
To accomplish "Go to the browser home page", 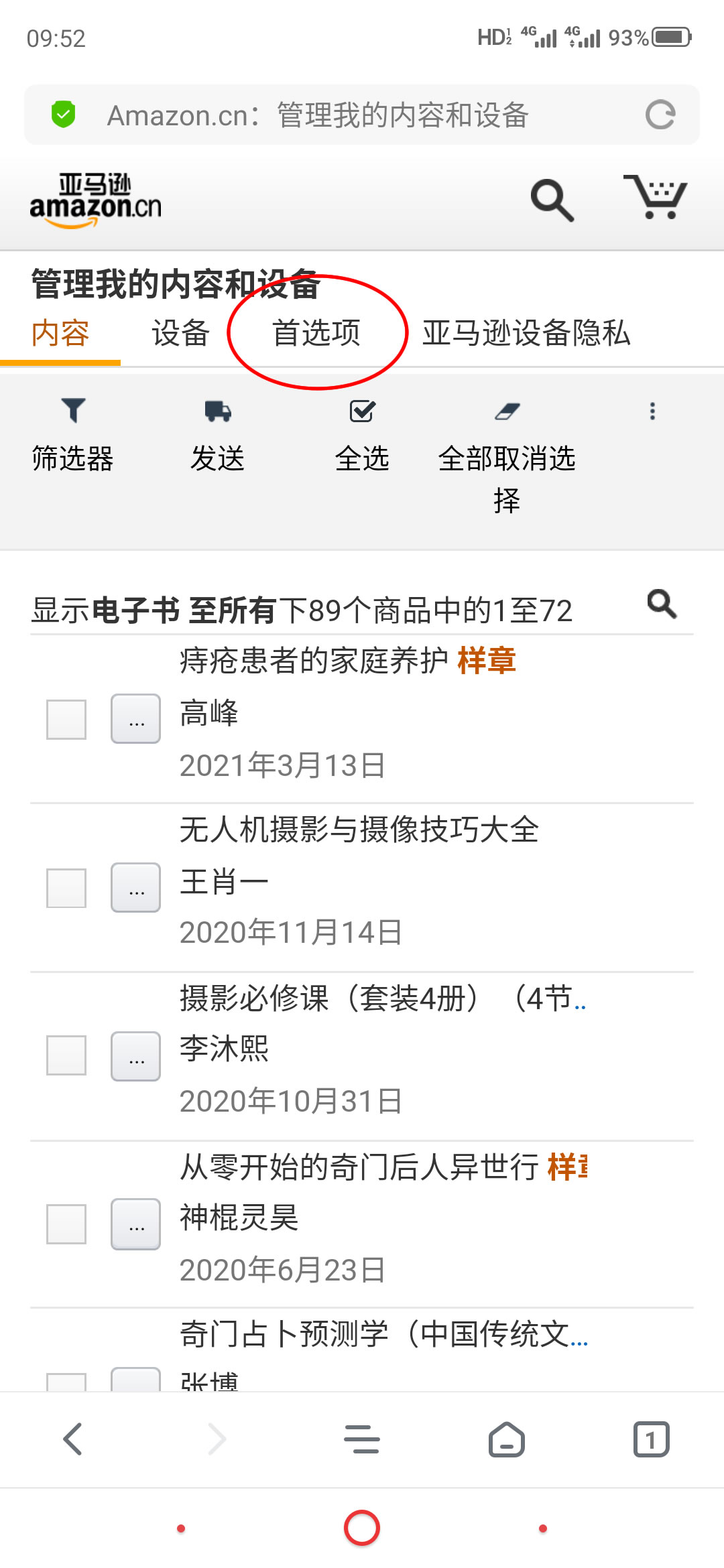I will [507, 1439].
